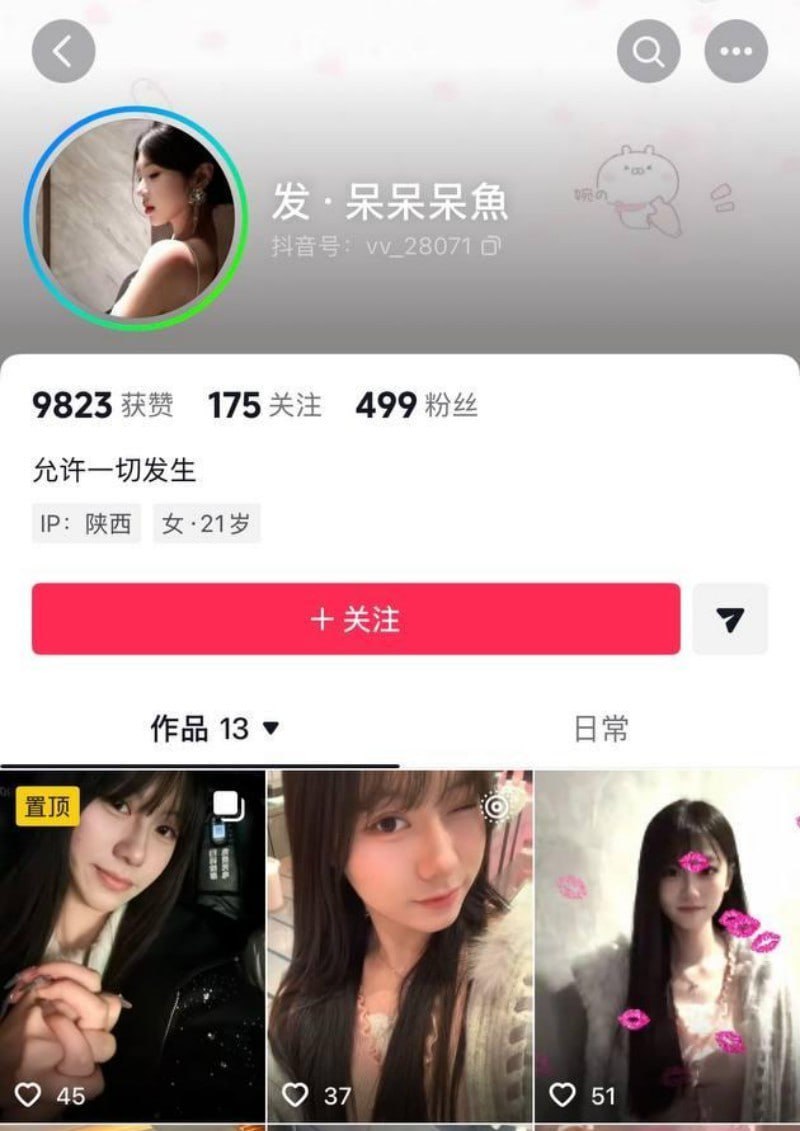
Task: Open the profile avatar photo
Action: coord(136,218)
